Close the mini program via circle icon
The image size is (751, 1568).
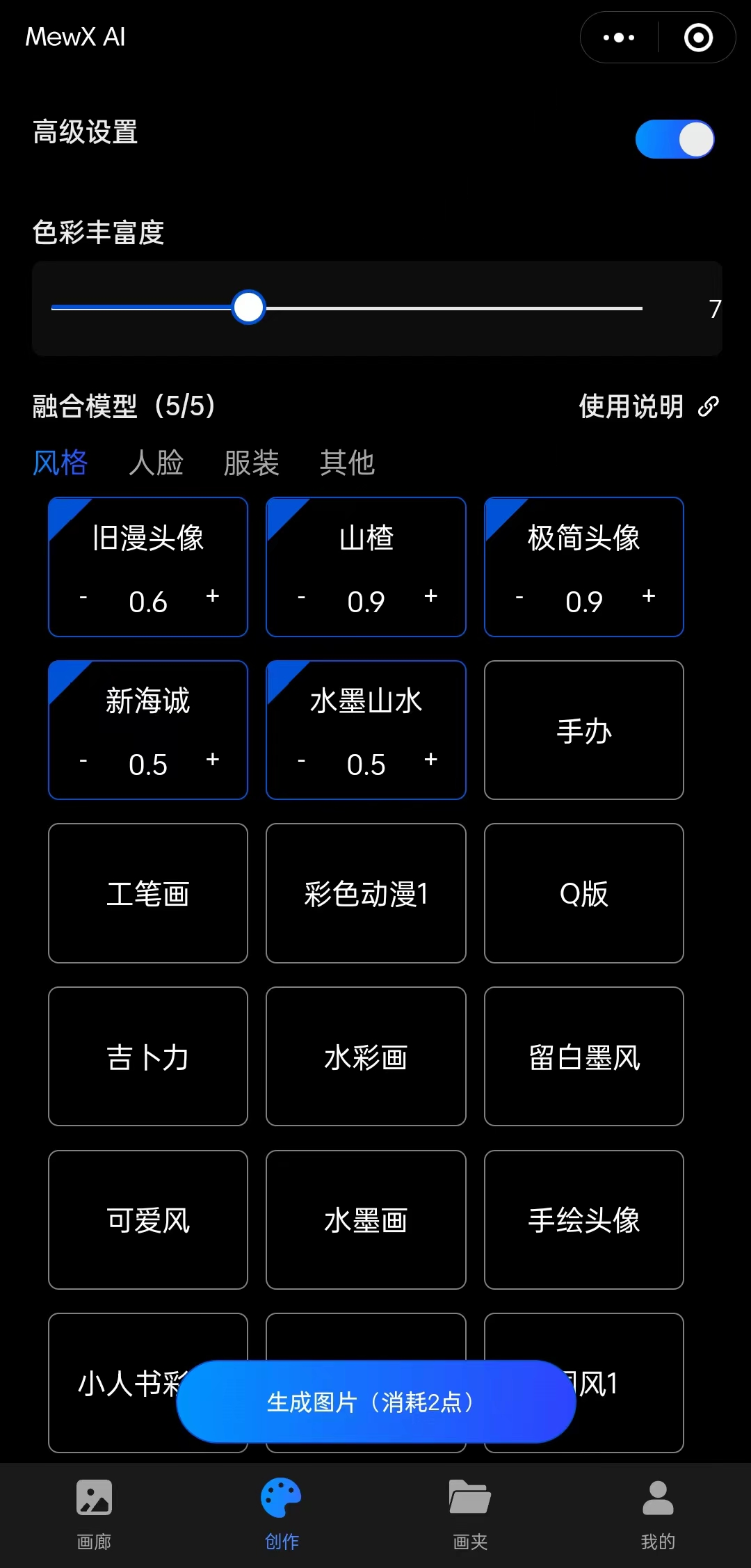point(698,38)
